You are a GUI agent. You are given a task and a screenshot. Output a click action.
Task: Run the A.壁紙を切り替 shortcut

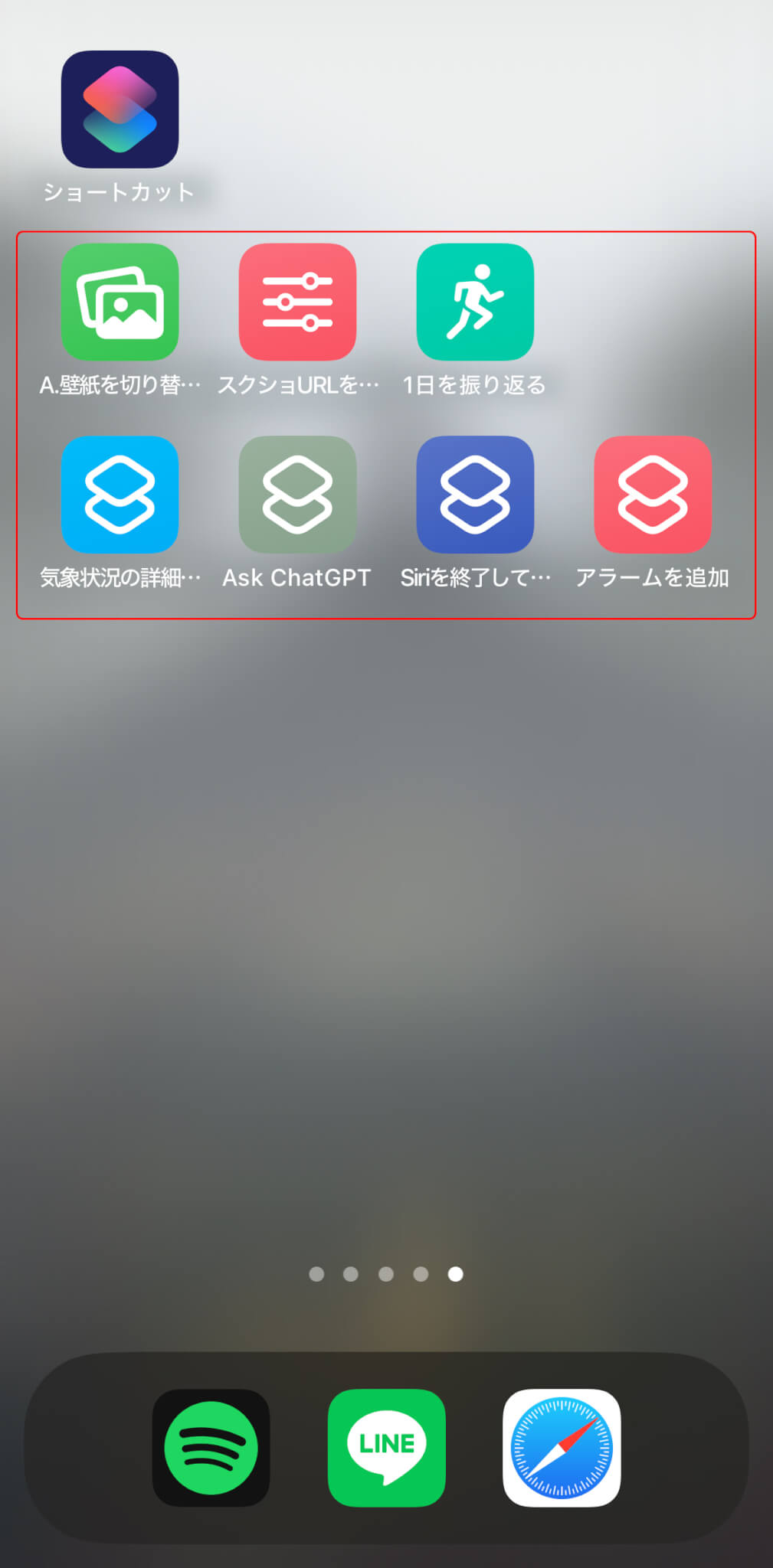pos(120,302)
